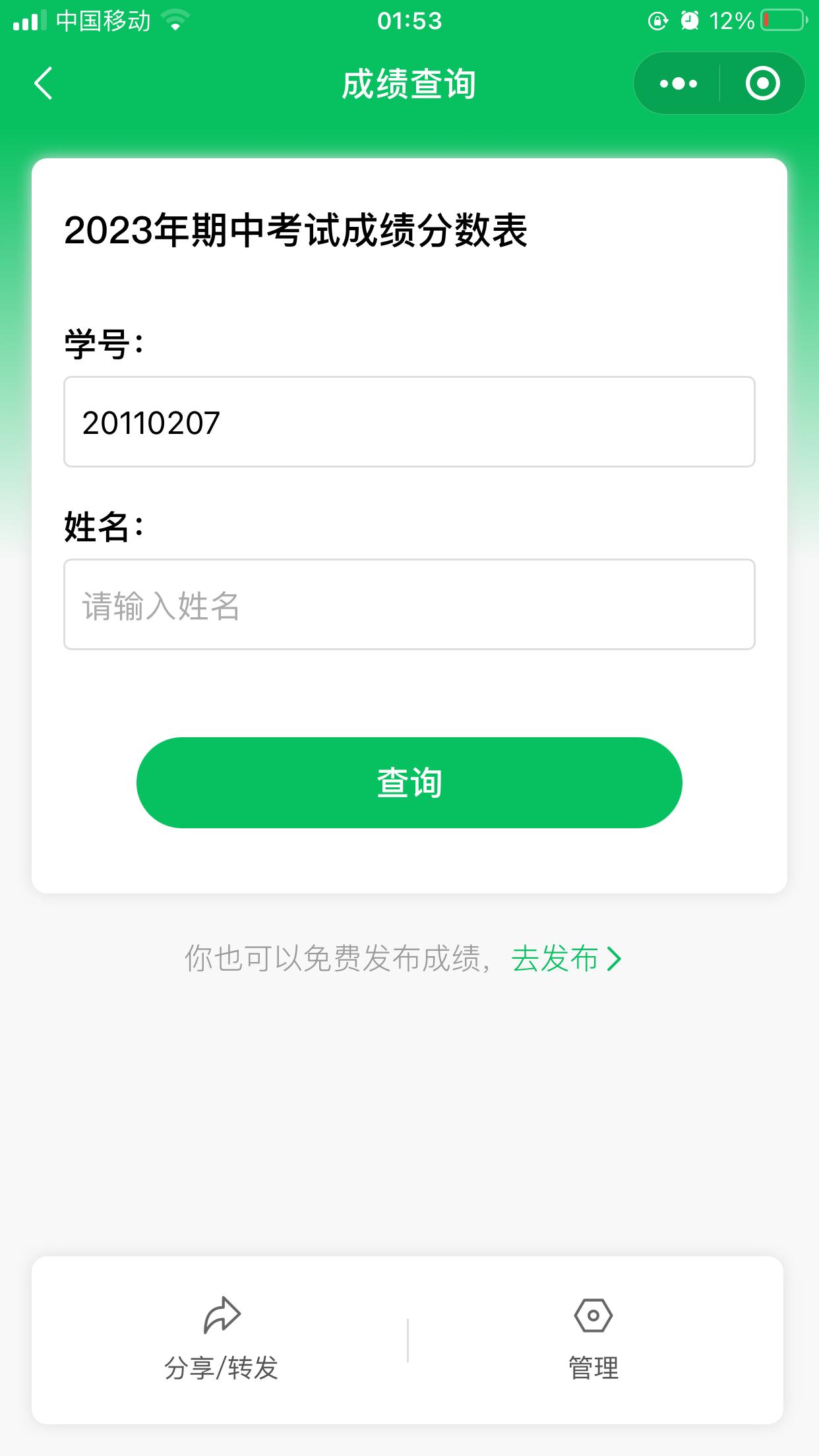Close the mini program via circle icon

[x=762, y=84]
